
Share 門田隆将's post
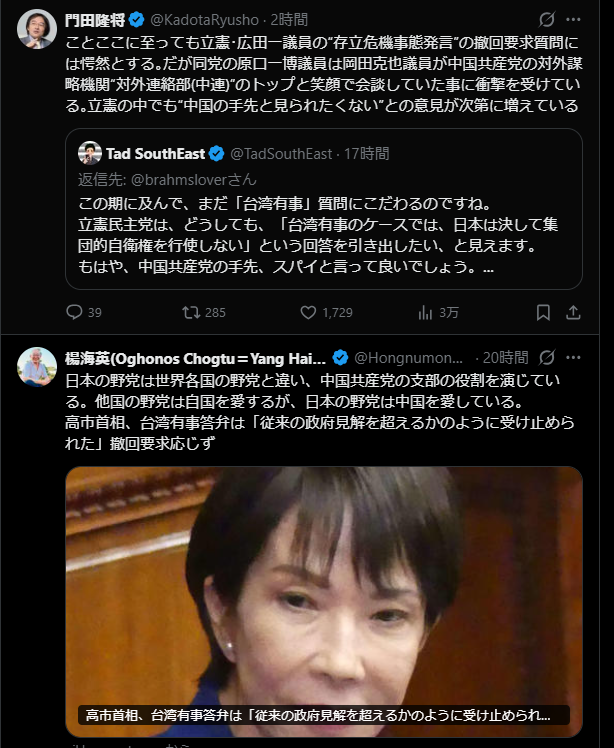pyautogui.click(x=573, y=312)
